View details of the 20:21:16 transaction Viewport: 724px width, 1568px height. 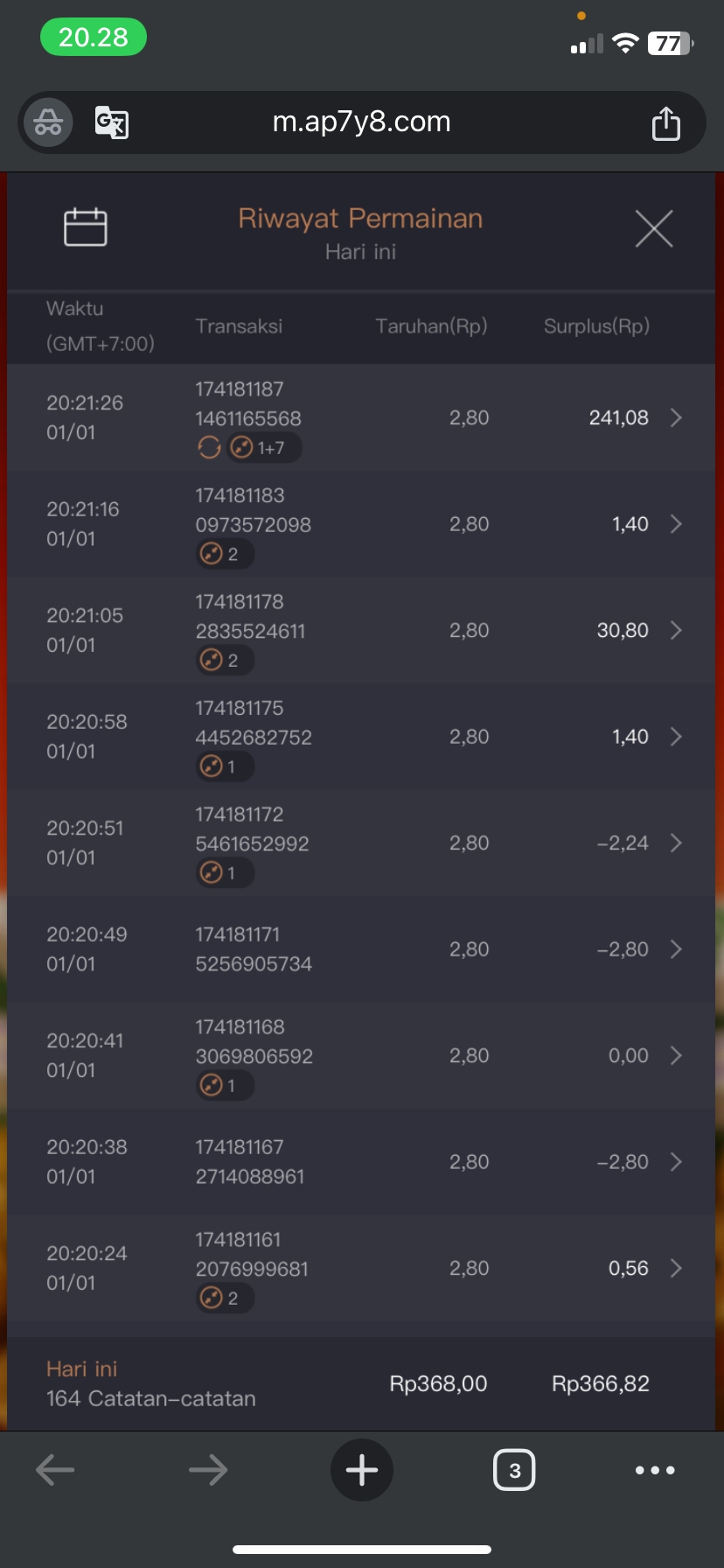click(675, 524)
